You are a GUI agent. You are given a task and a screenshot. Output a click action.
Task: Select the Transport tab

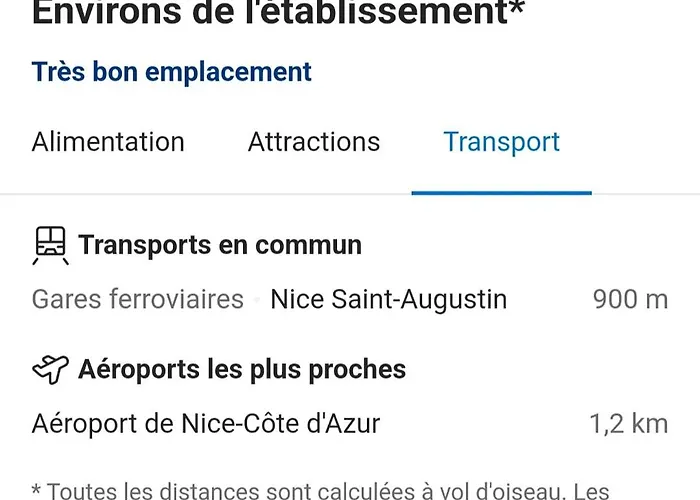point(501,142)
